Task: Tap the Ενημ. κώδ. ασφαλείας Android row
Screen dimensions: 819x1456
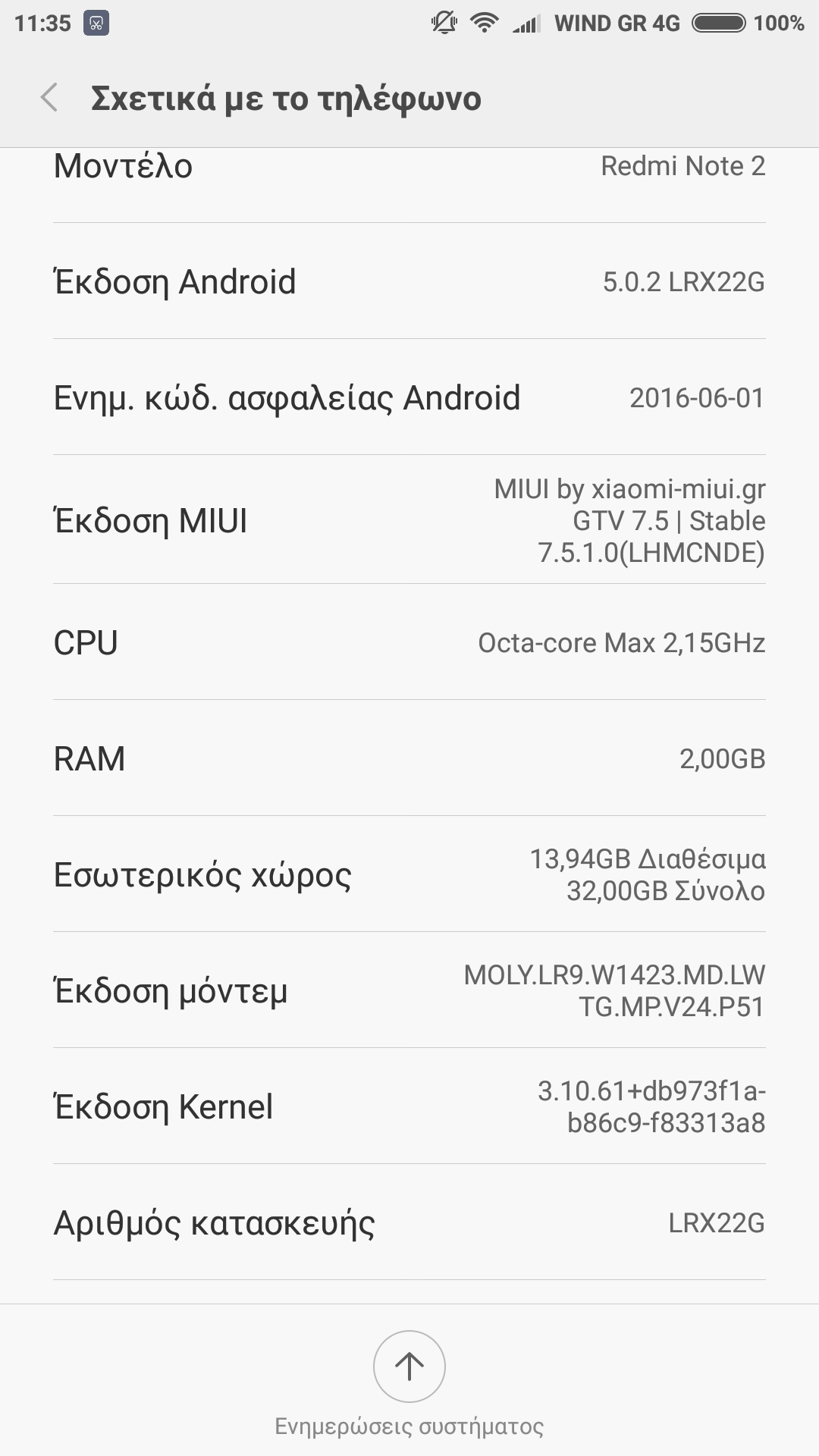Action: click(409, 397)
